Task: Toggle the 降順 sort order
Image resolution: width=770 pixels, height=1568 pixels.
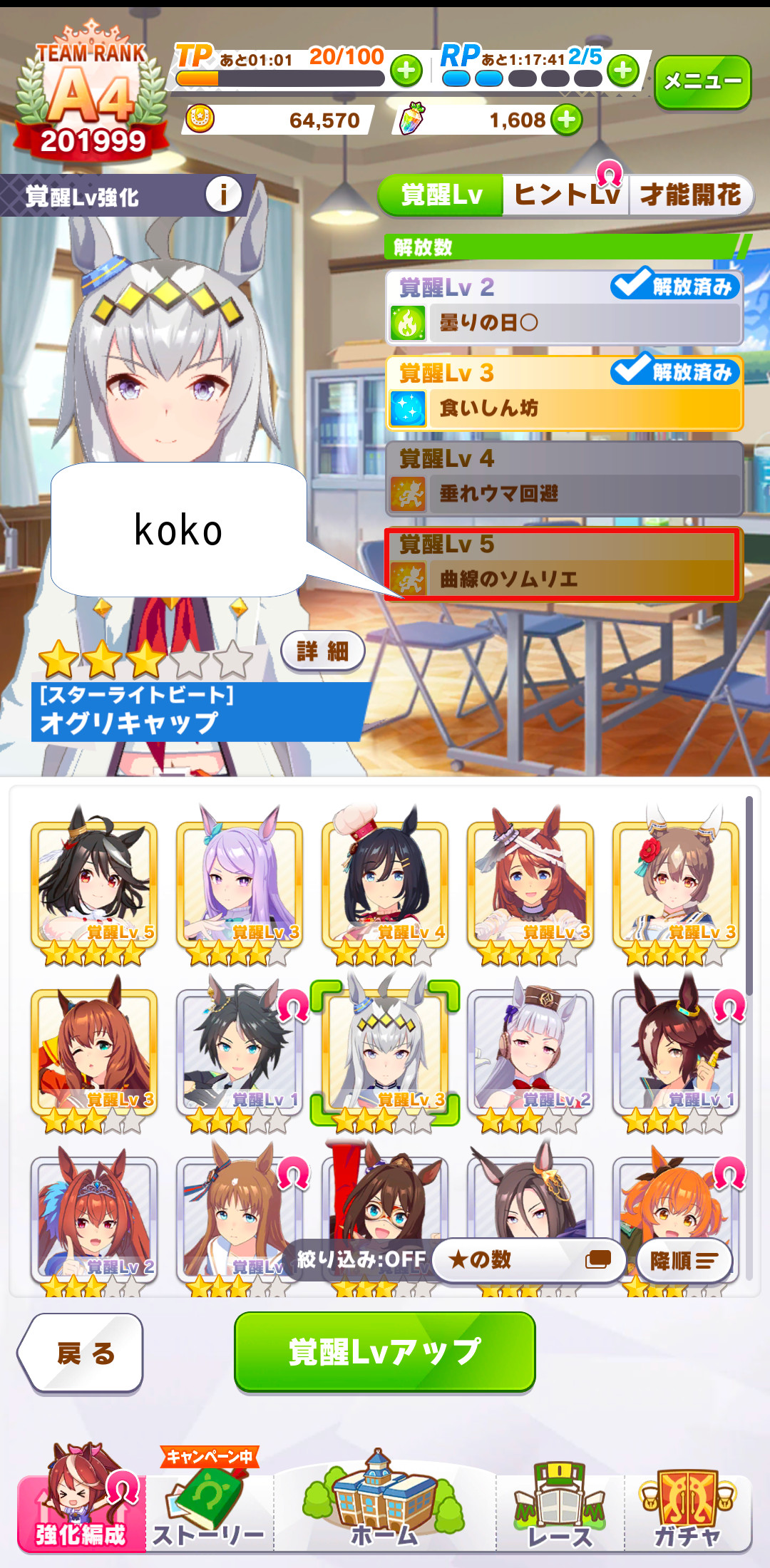Action: coord(684,1261)
